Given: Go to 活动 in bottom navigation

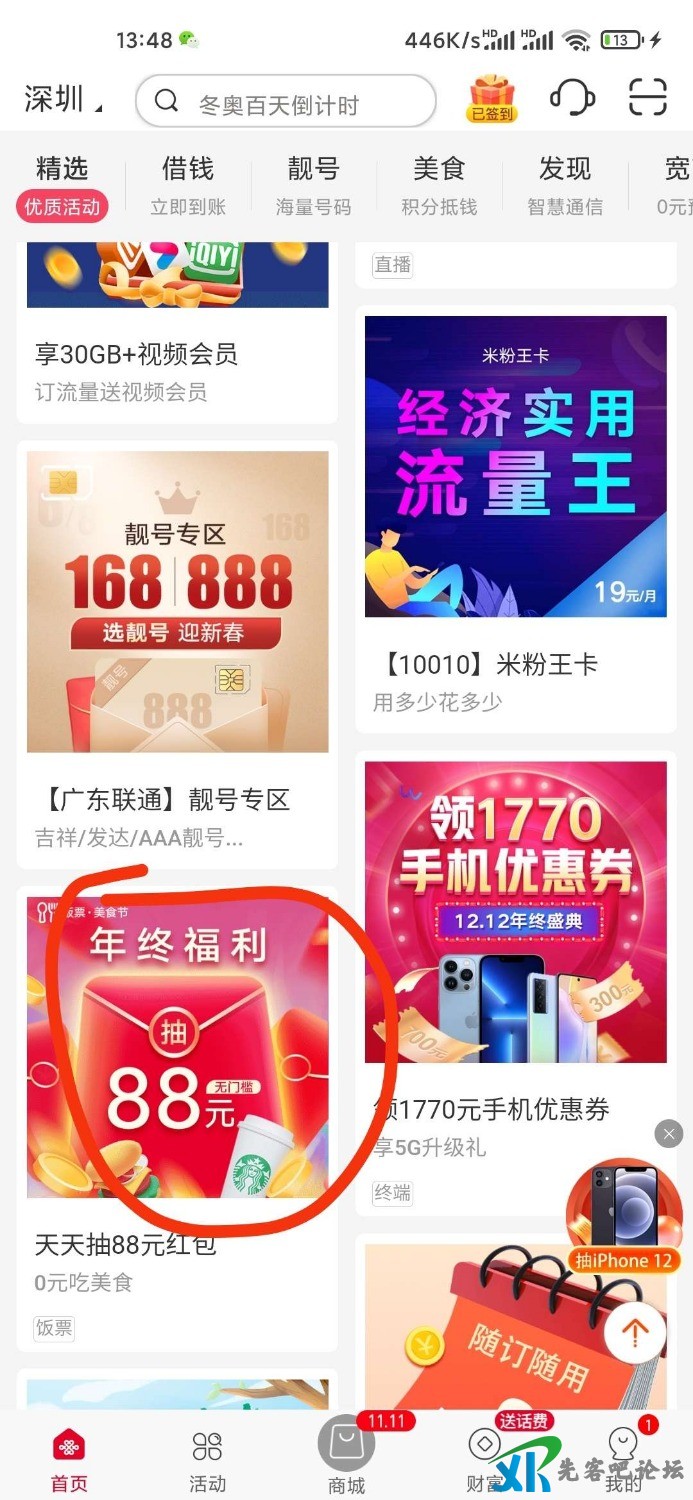Looking at the screenshot, I should click(x=207, y=1460).
